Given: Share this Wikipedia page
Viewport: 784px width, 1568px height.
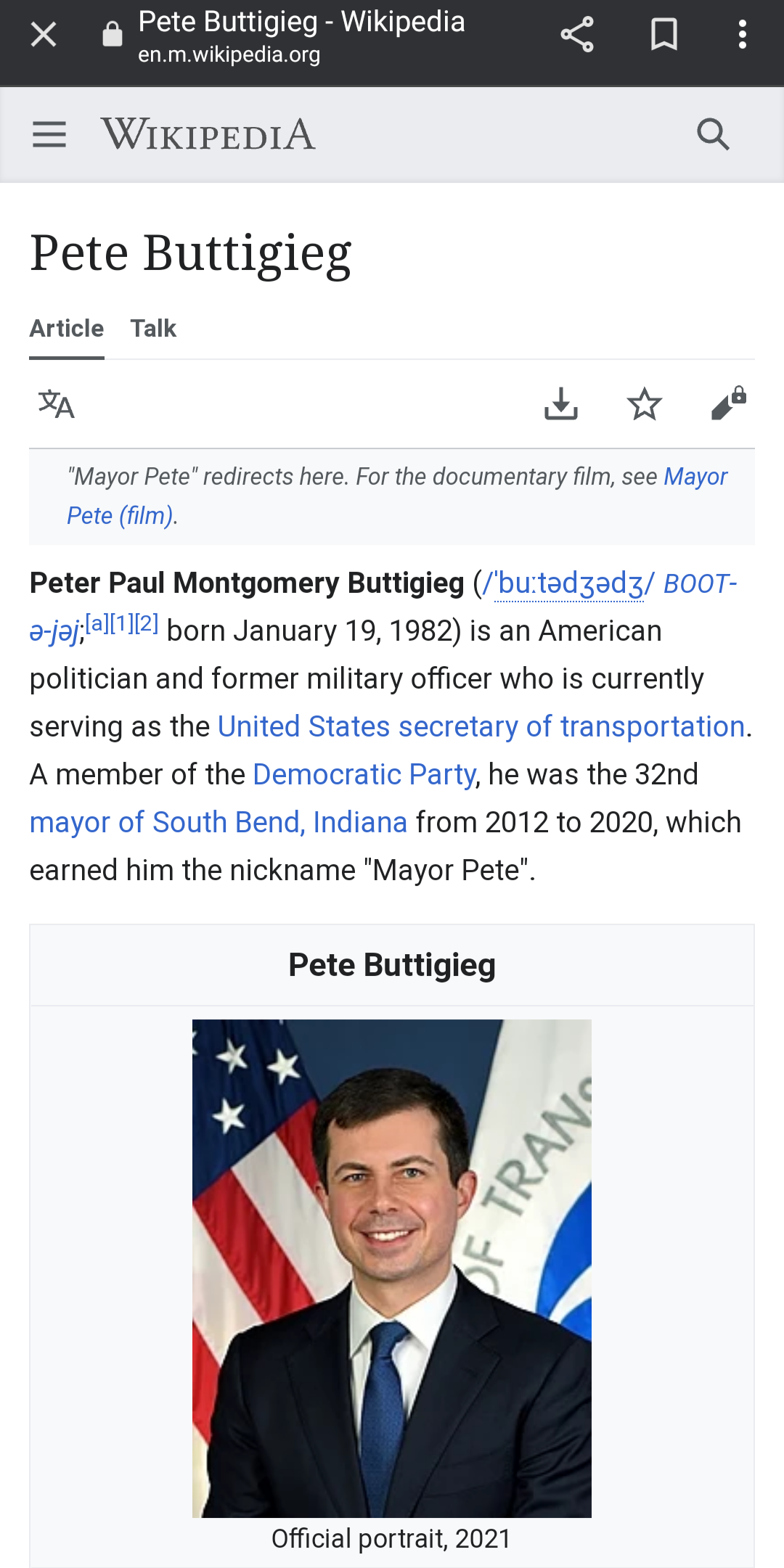Looking at the screenshot, I should [x=577, y=34].
